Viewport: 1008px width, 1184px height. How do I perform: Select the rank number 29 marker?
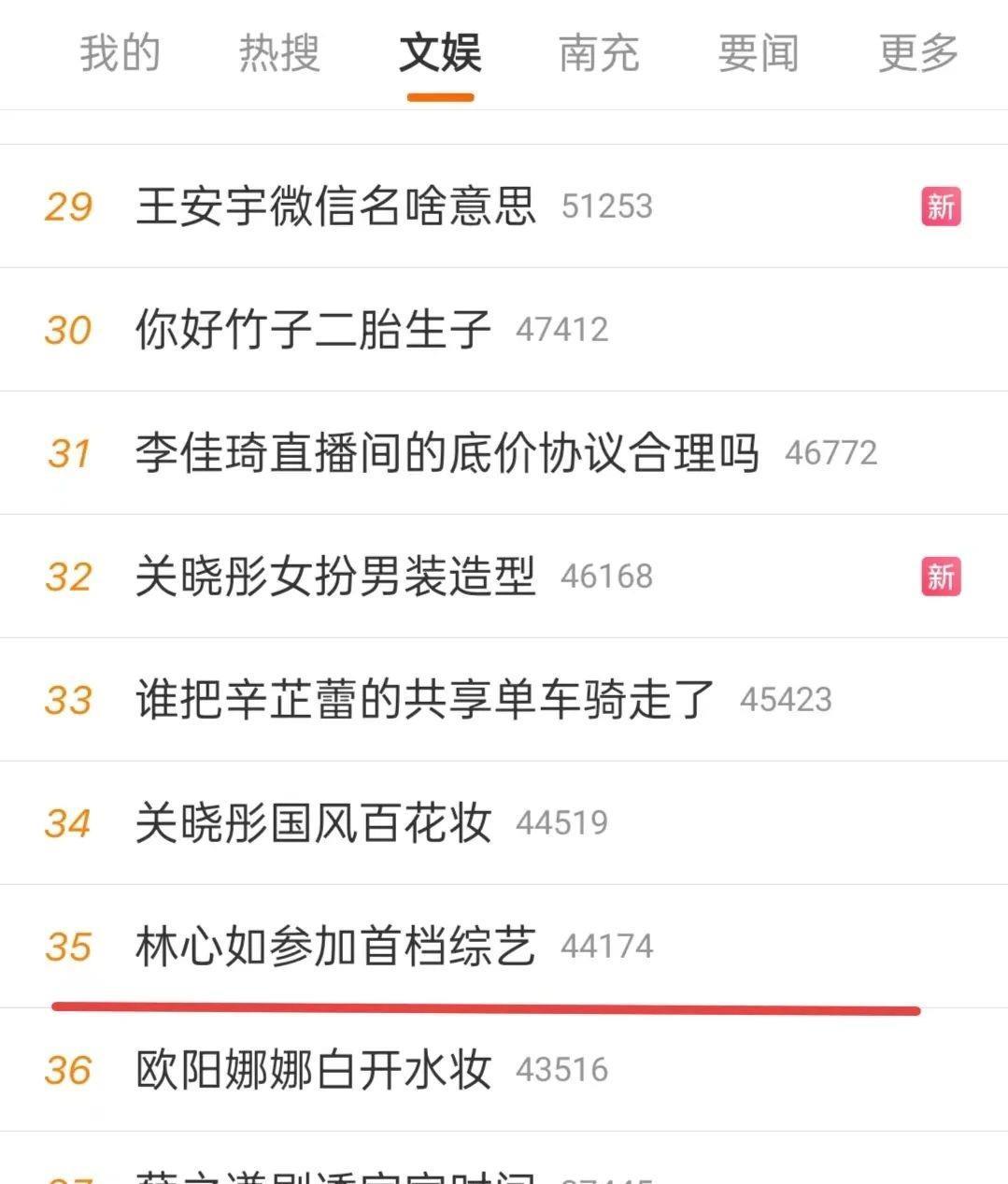[x=68, y=207]
